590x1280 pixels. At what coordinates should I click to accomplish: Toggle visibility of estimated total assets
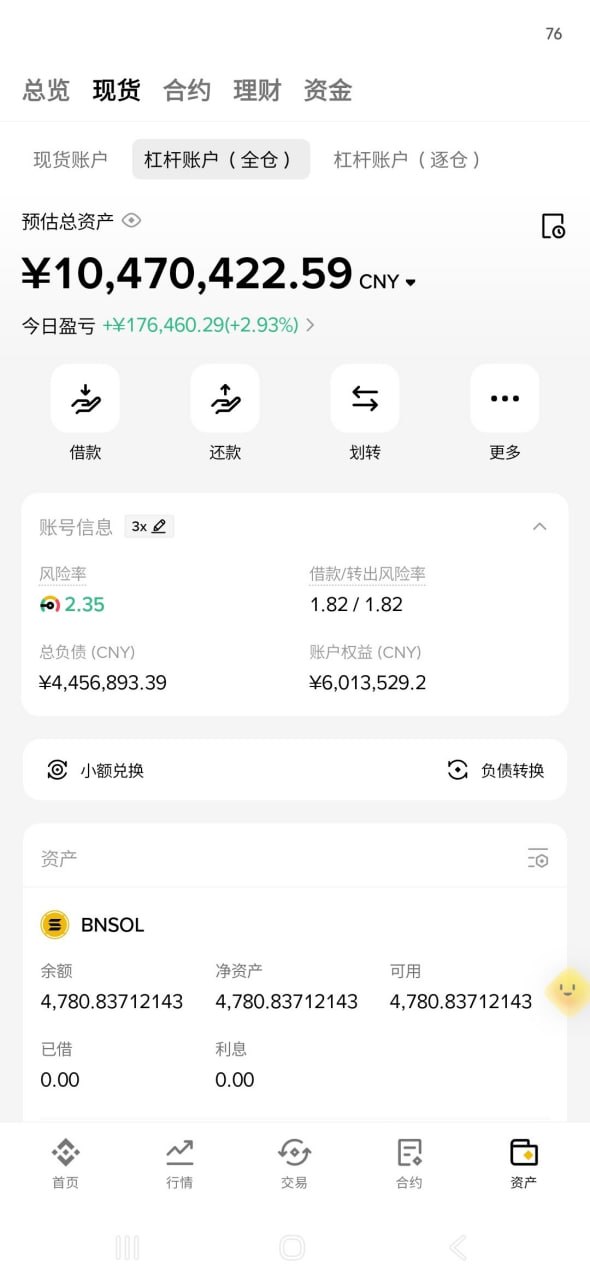point(131,220)
